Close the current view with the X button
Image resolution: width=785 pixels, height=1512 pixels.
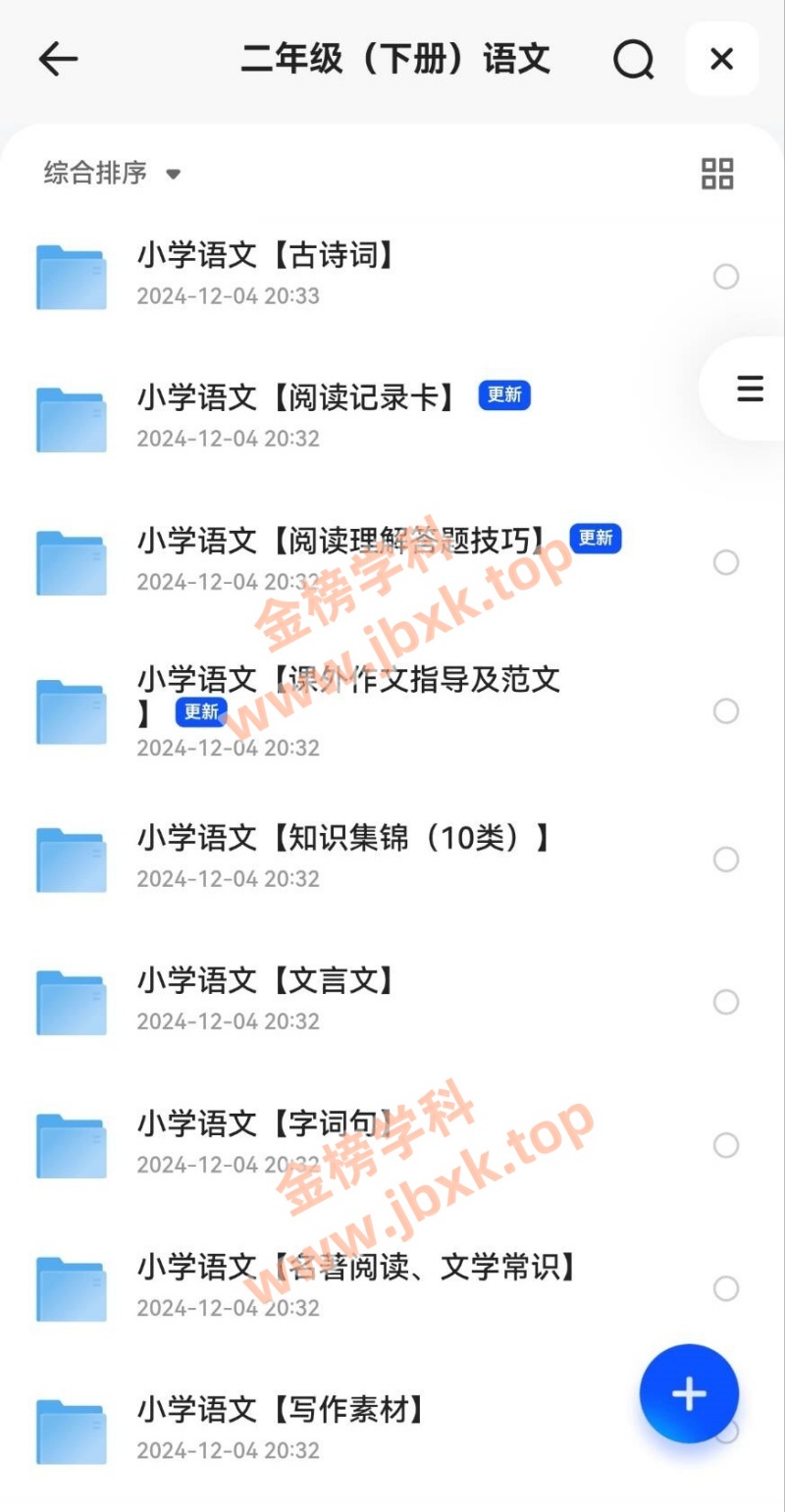click(722, 59)
